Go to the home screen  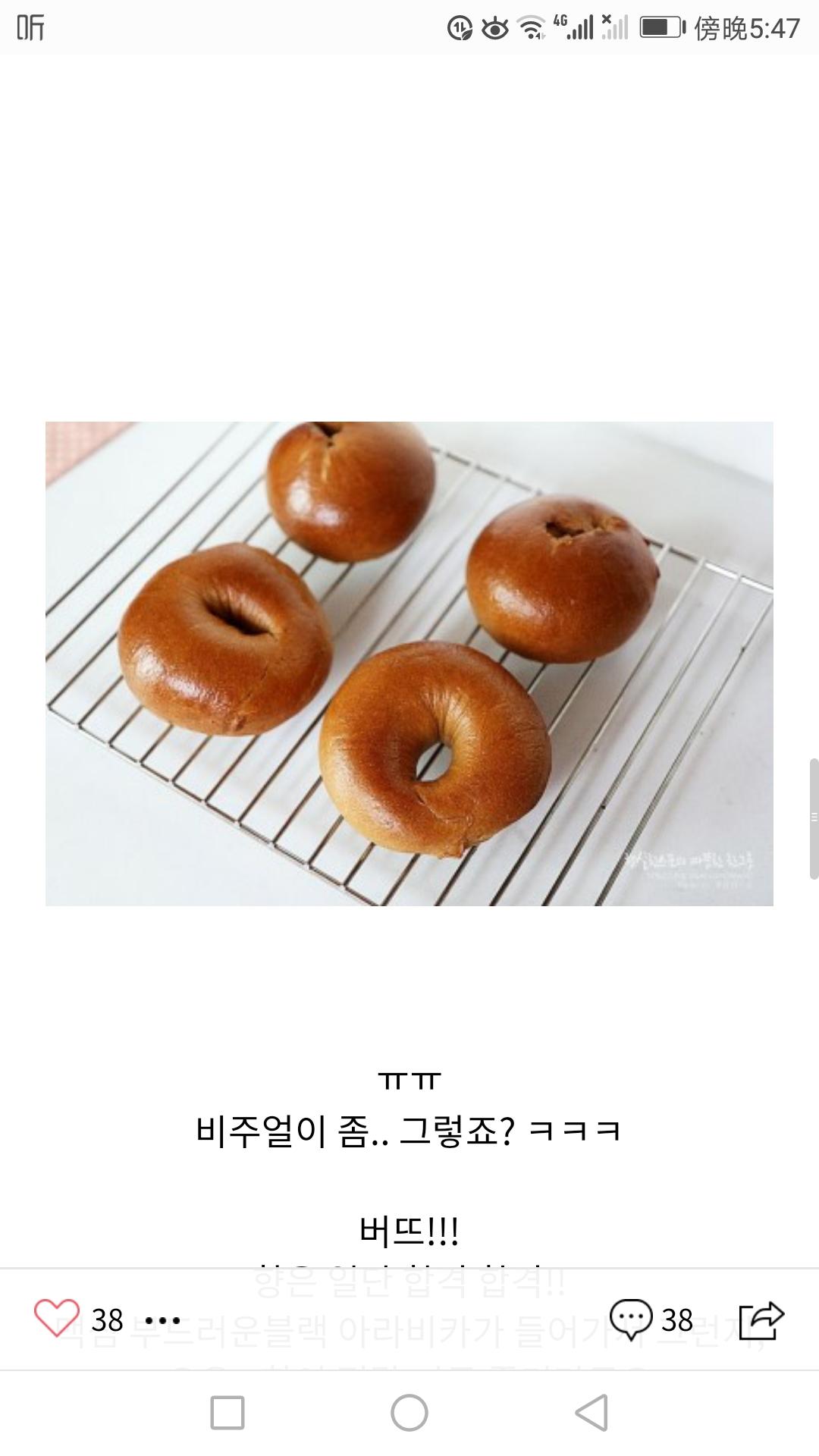(x=409, y=1413)
